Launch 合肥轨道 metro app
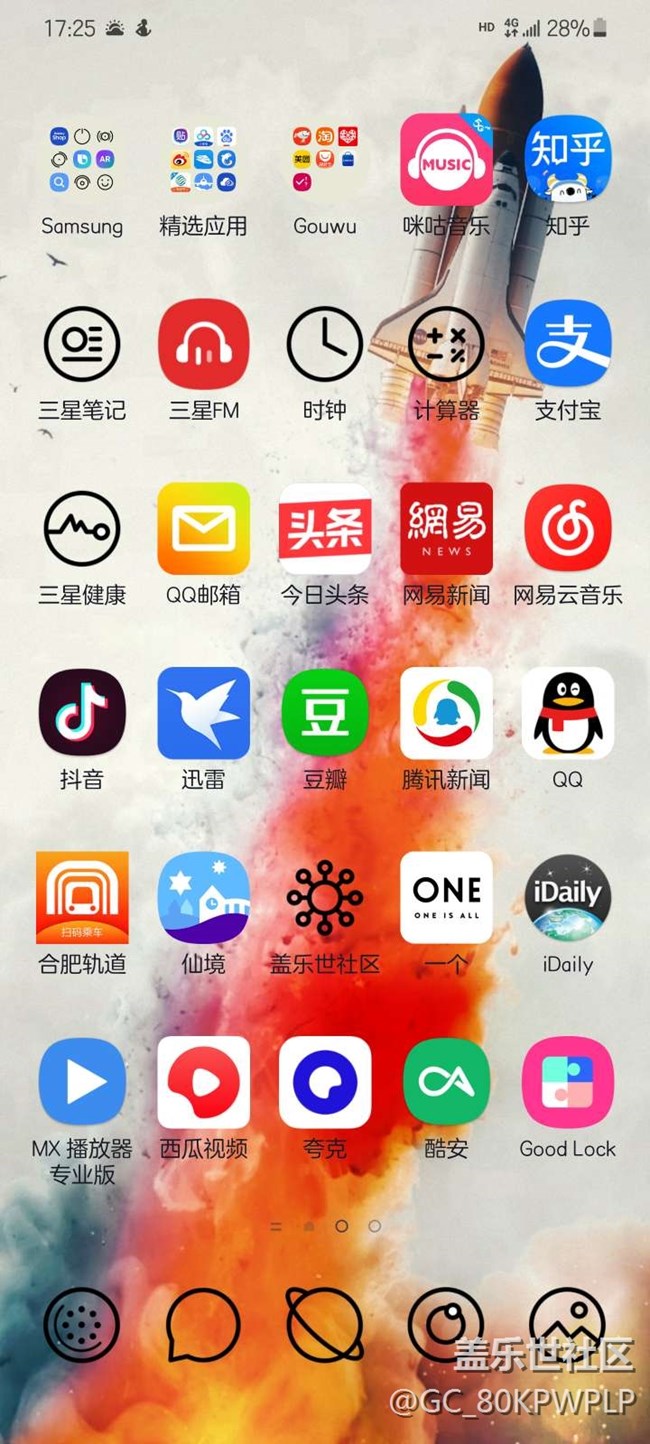 [82, 898]
